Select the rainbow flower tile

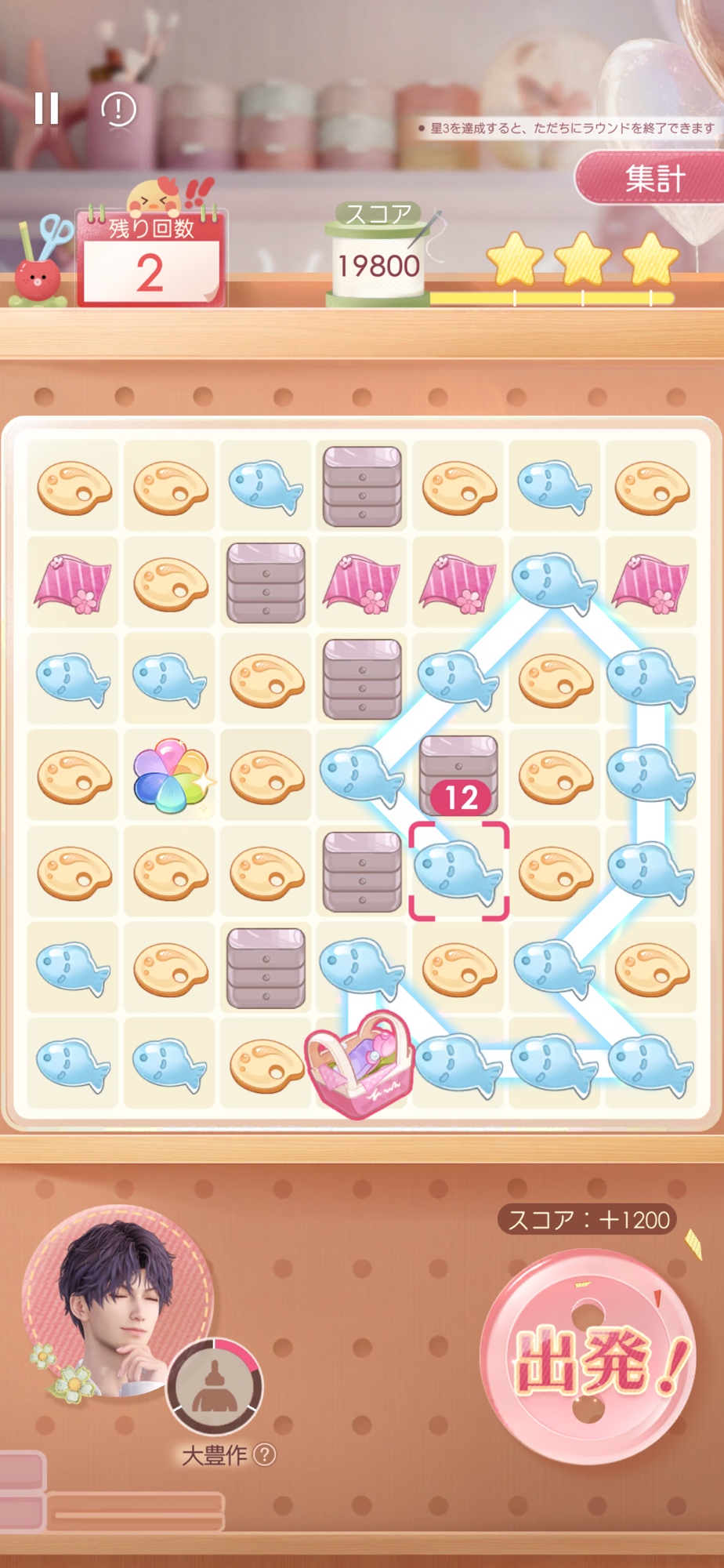170,775
